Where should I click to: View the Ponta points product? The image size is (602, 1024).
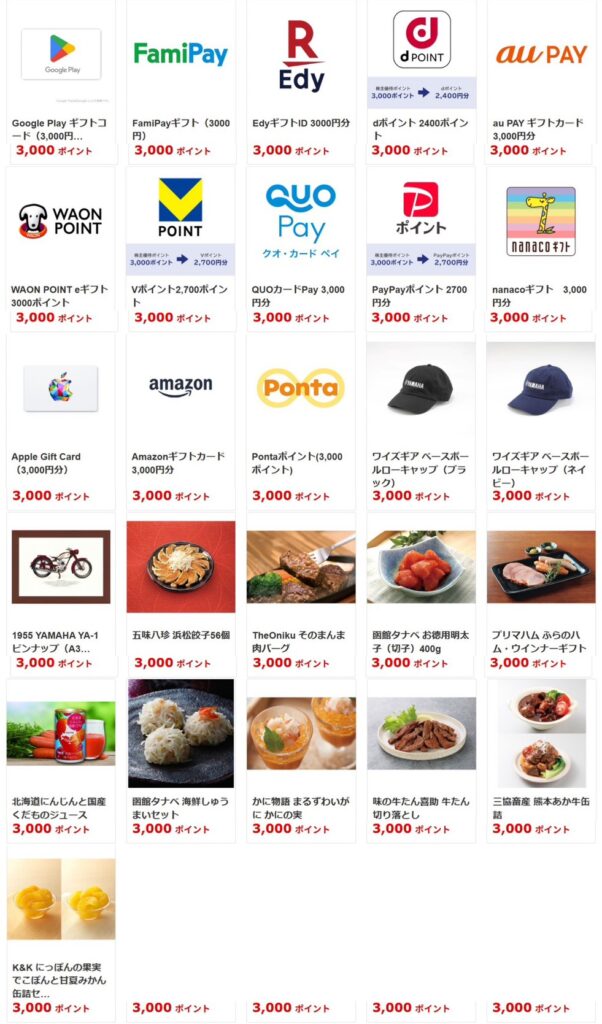pyautogui.click(x=301, y=388)
